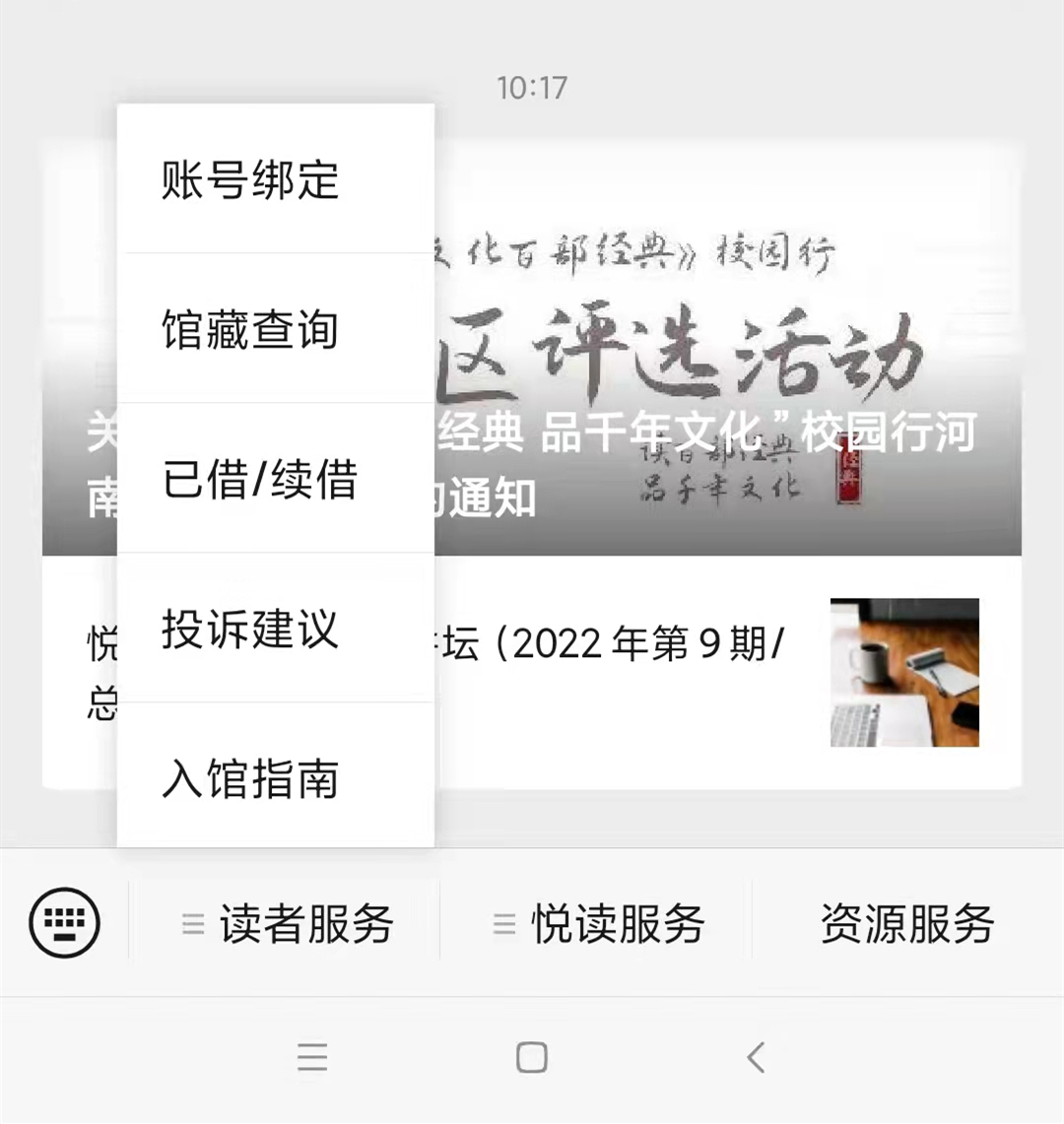The height and width of the screenshot is (1124, 1064).
Task: Open 账号绑定 from the popup menu
Action: click(251, 180)
